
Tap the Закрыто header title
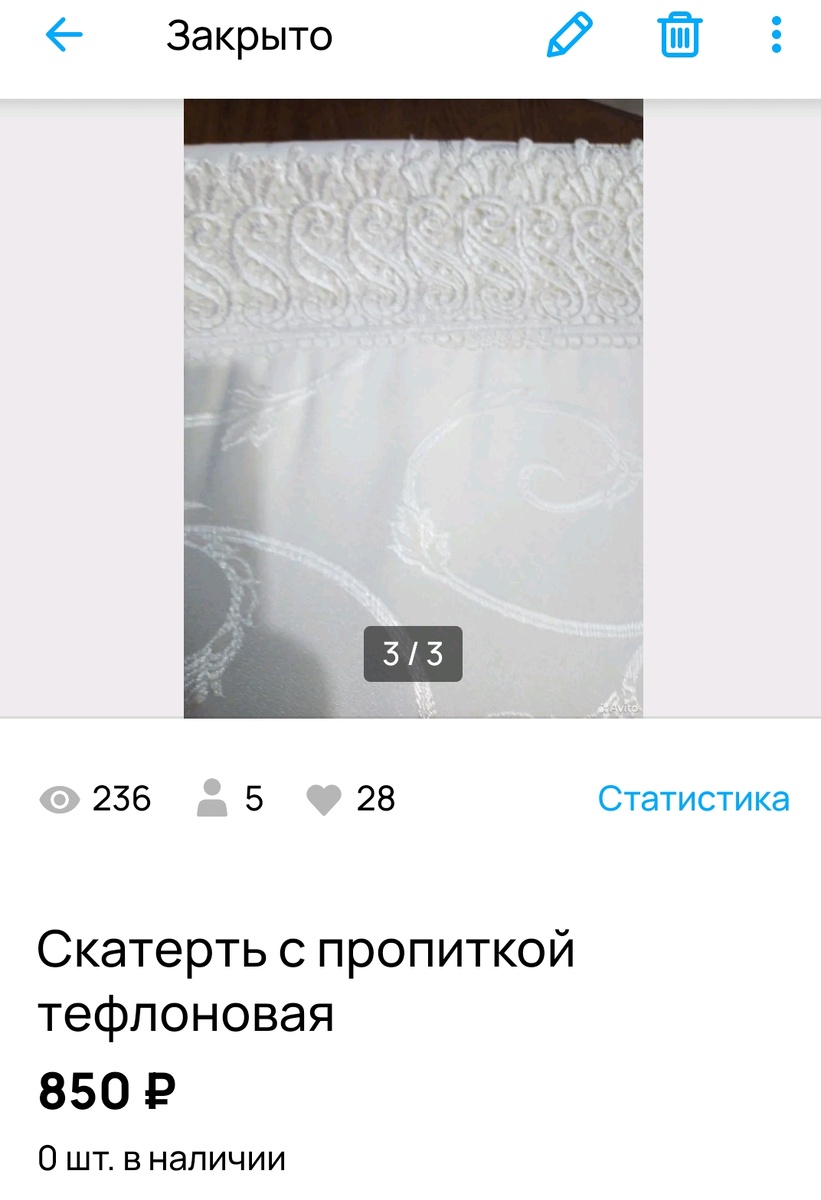pyautogui.click(x=248, y=34)
